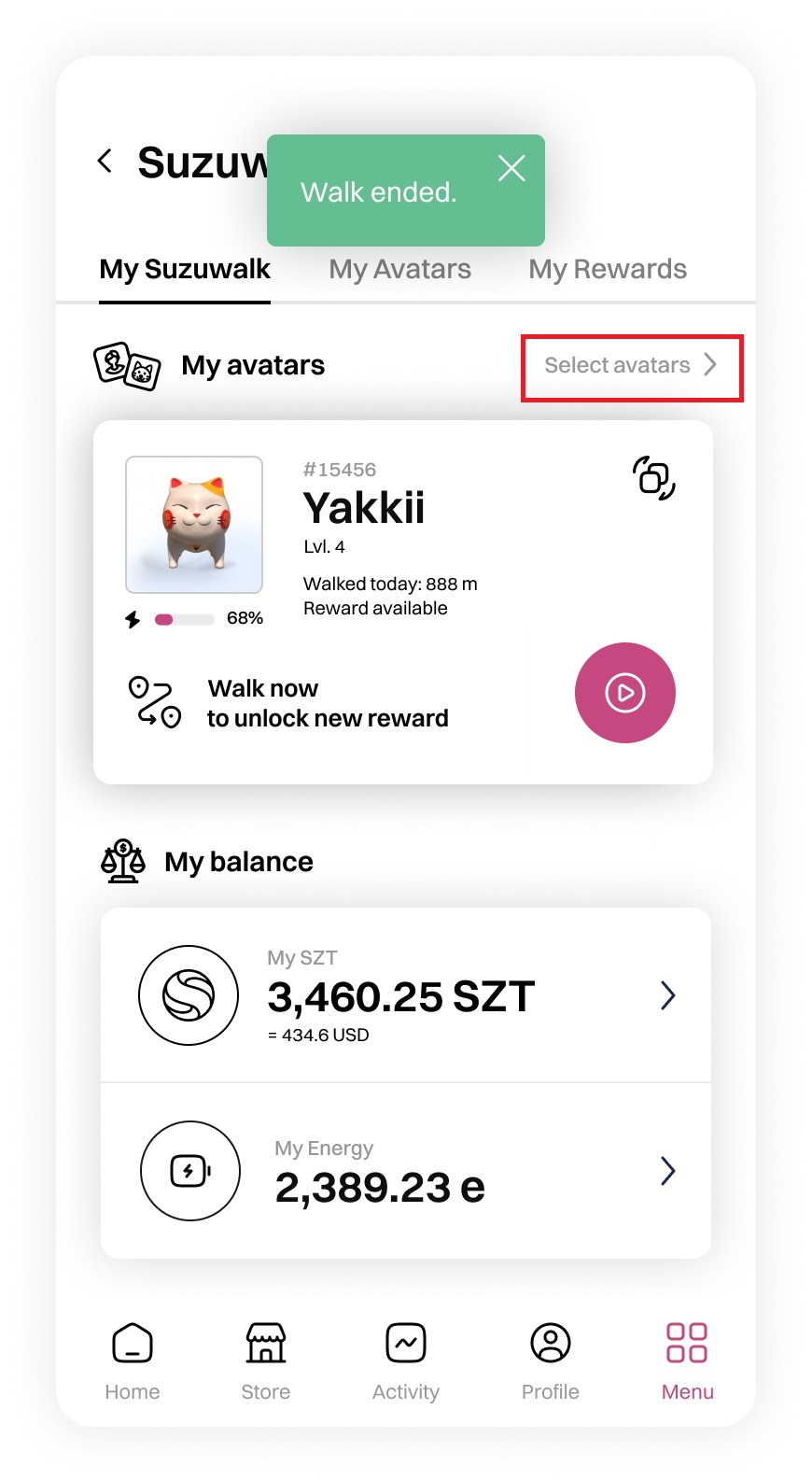Open My Energy balance details

667,1171
